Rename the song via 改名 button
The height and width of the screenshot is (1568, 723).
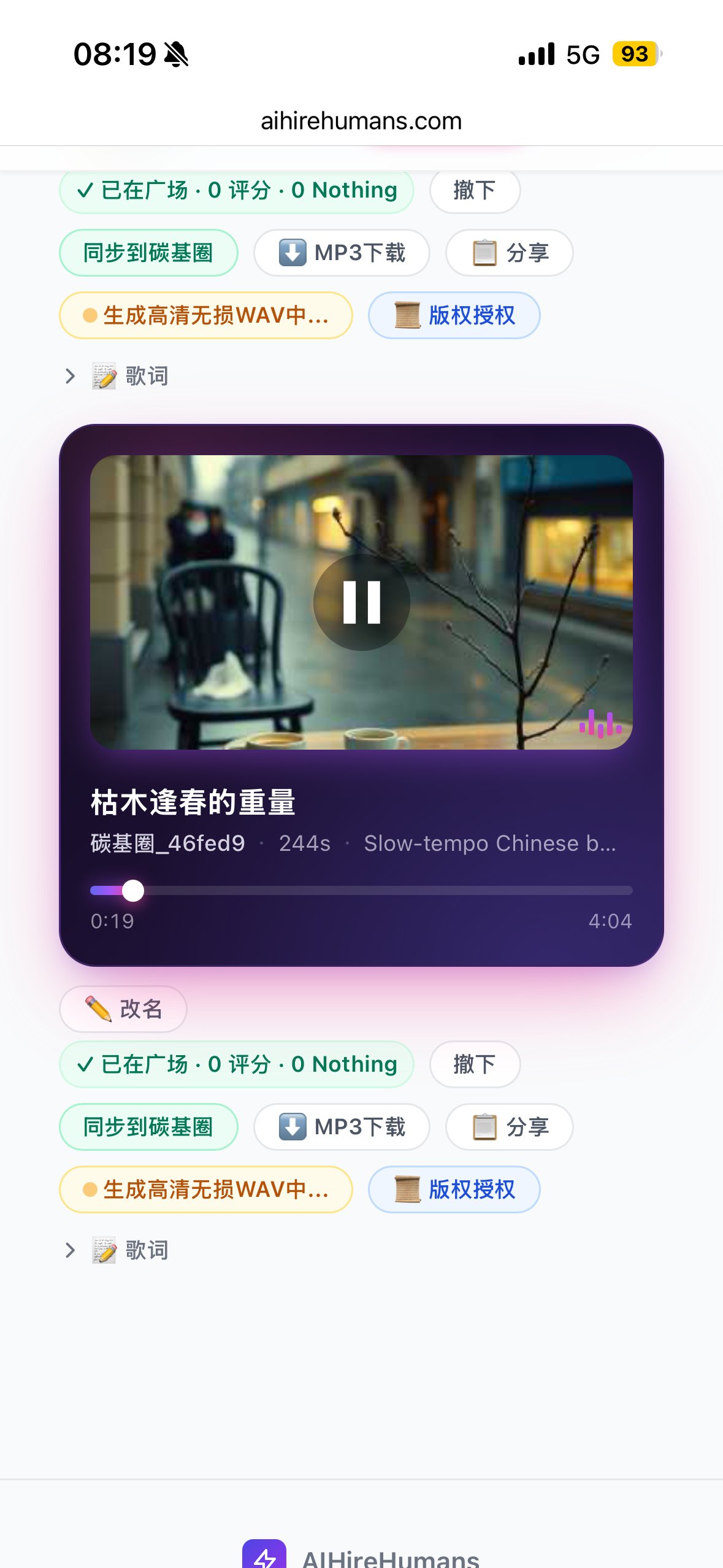tap(123, 1009)
